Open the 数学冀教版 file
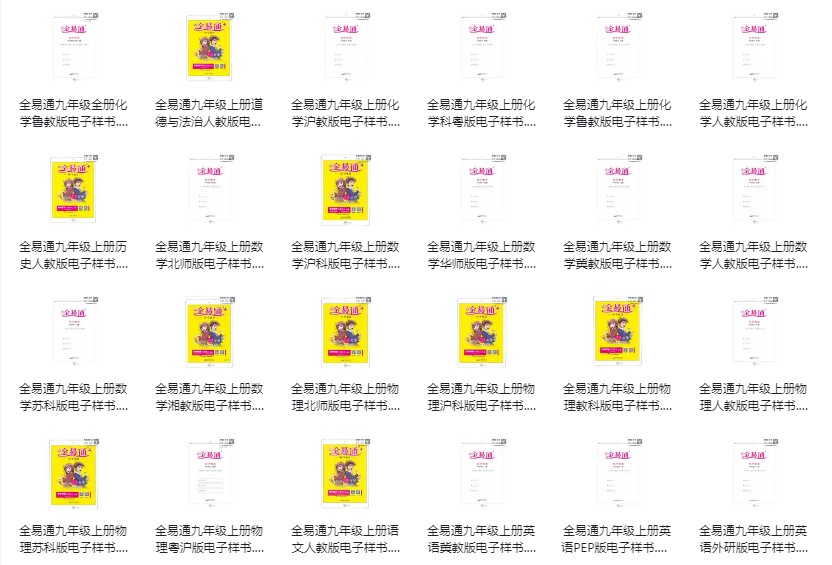 [x=617, y=189]
